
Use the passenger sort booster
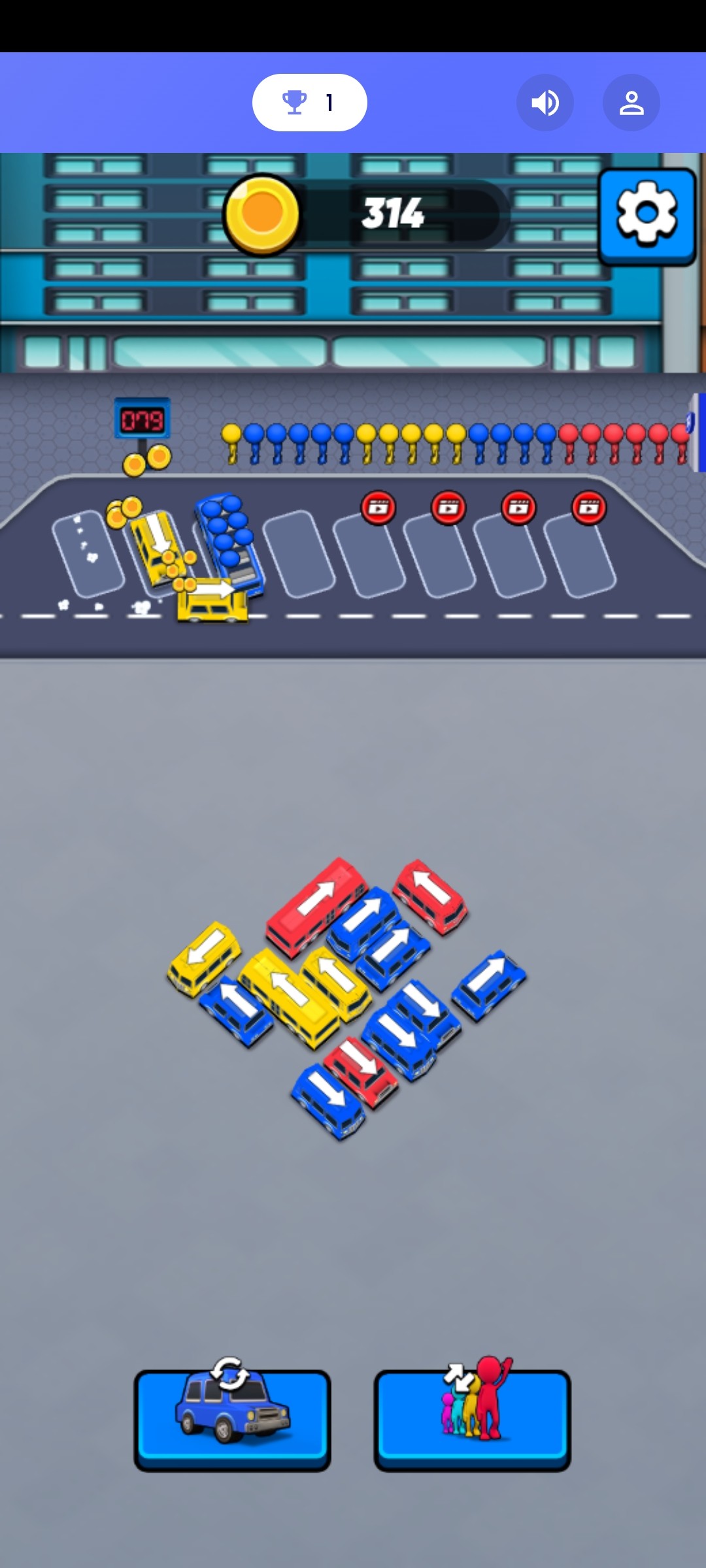point(472,1419)
